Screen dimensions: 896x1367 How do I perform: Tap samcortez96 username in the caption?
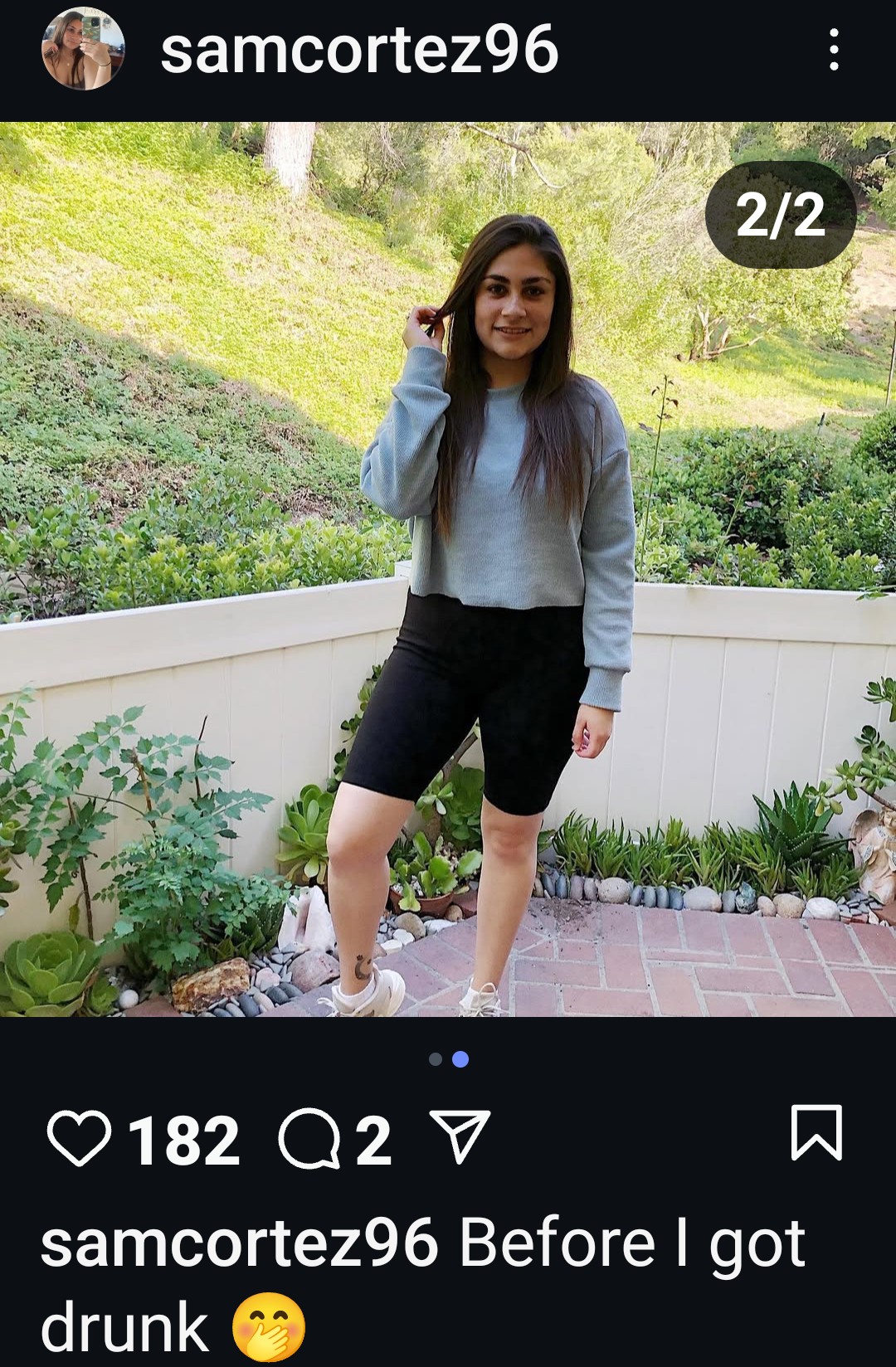tap(239, 1243)
